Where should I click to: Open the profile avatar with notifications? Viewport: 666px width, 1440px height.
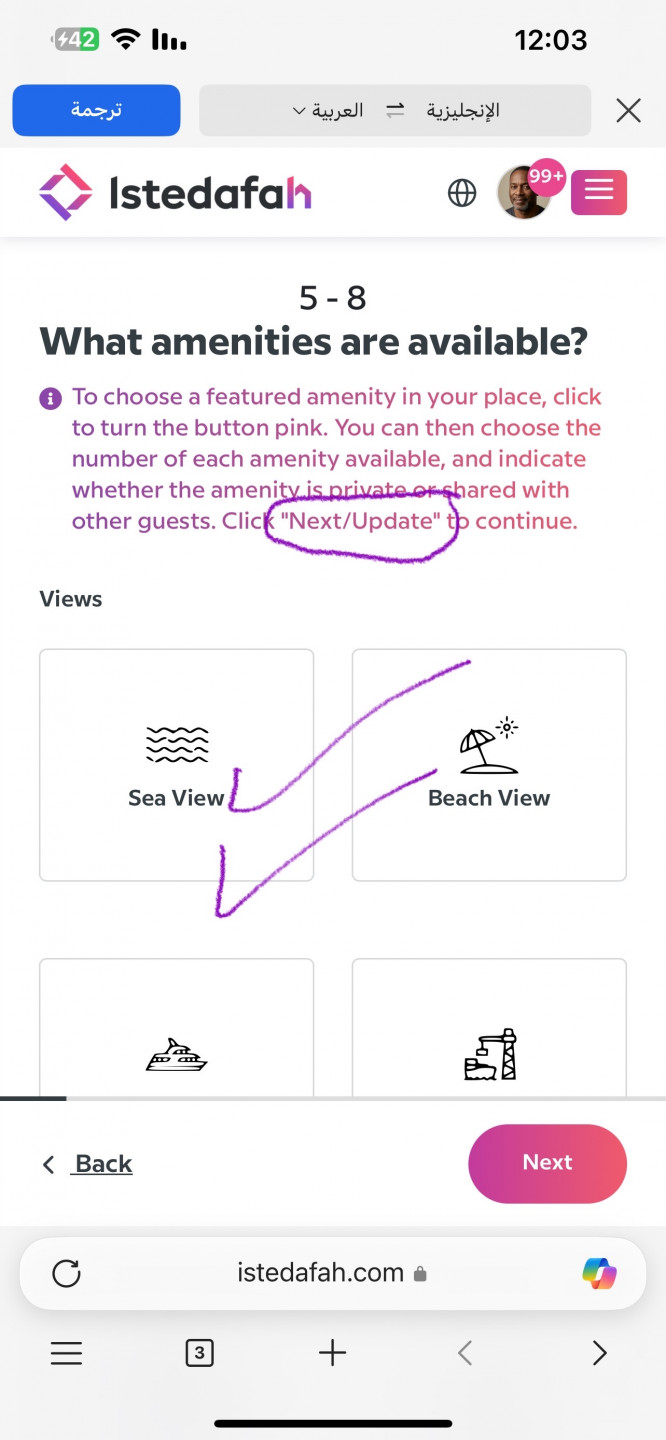tap(524, 192)
